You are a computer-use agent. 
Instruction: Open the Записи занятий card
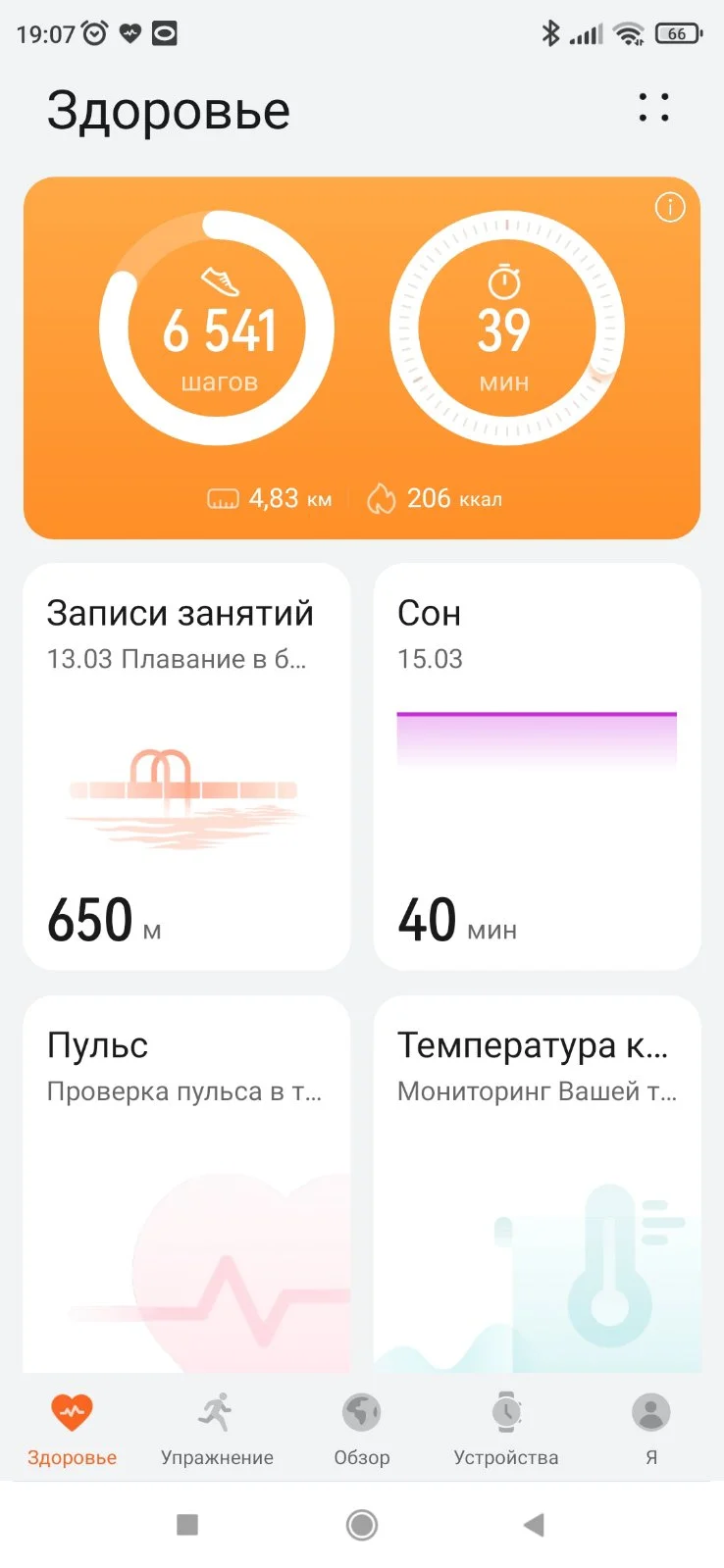point(186,766)
